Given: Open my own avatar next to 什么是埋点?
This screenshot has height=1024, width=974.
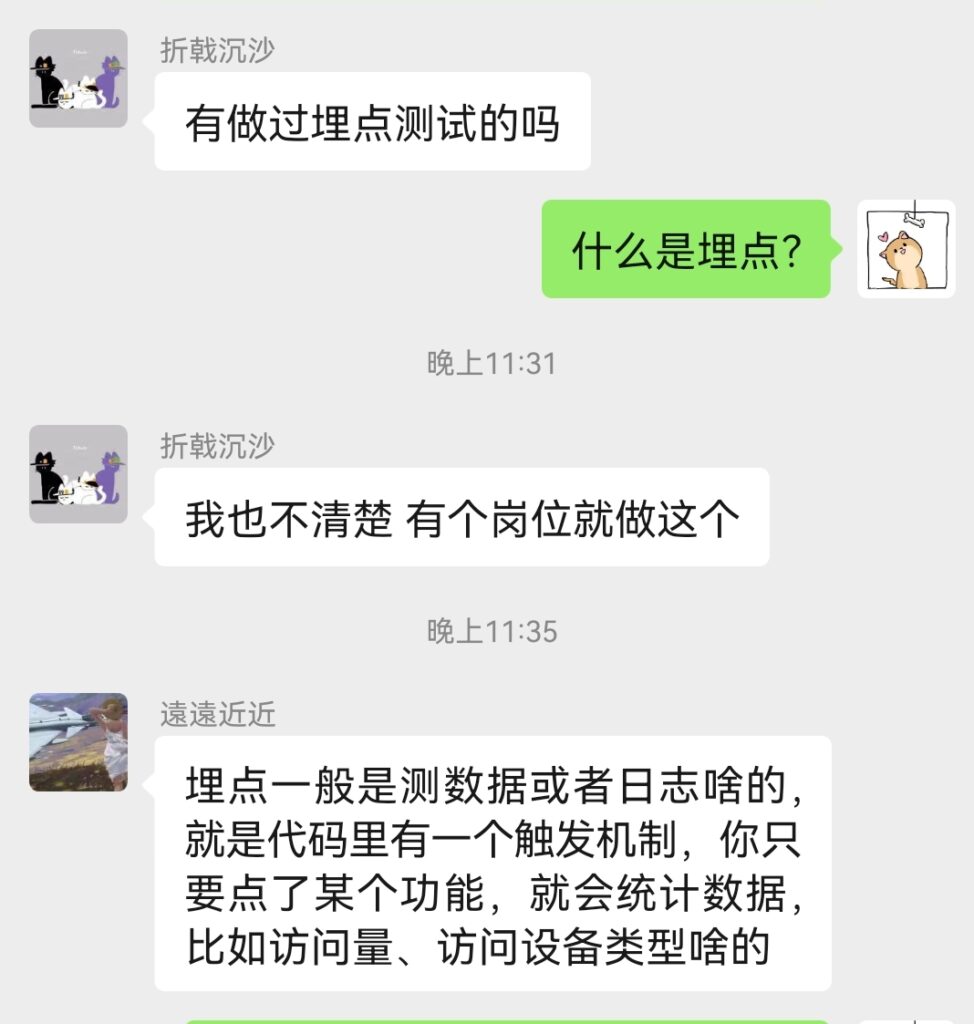Looking at the screenshot, I should click(906, 249).
